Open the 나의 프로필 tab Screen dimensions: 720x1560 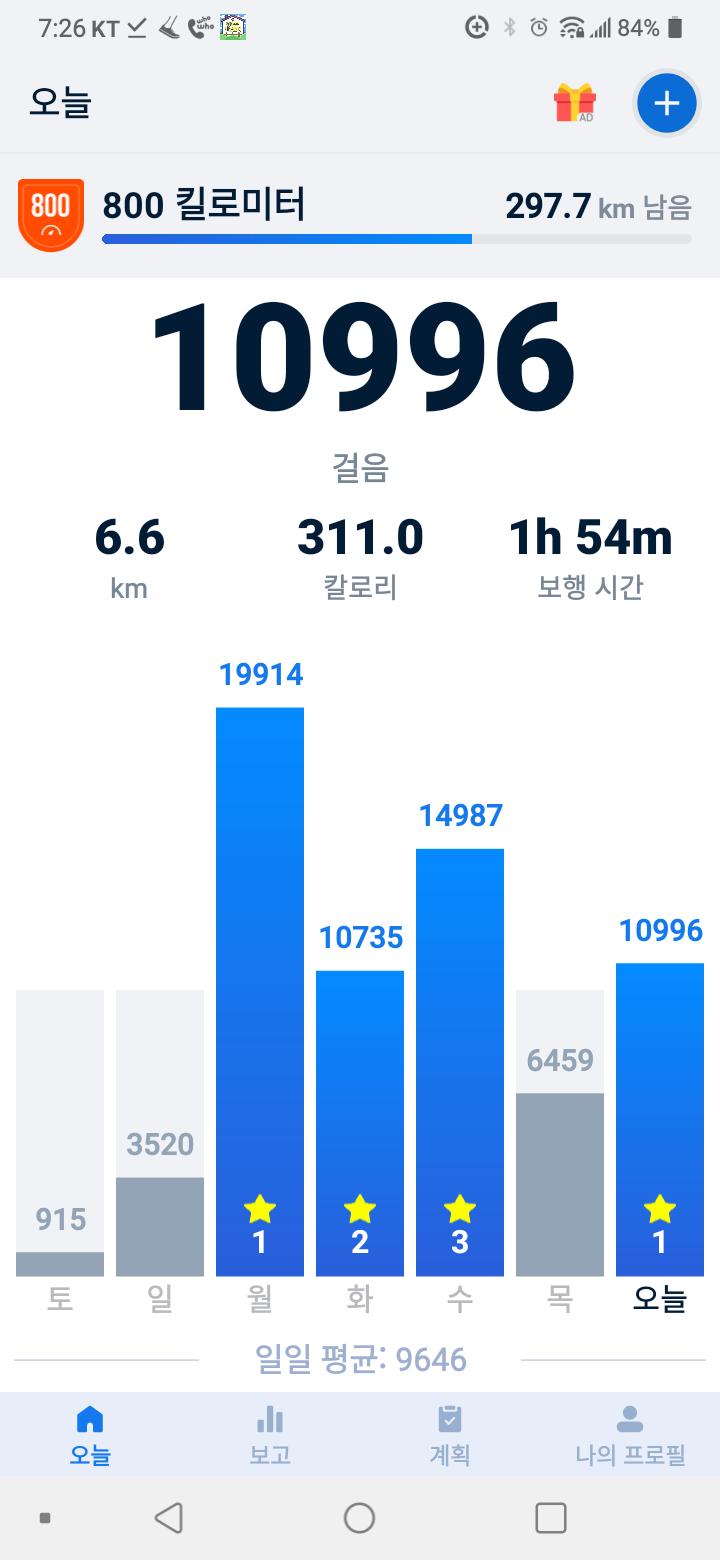point(630,1434)
